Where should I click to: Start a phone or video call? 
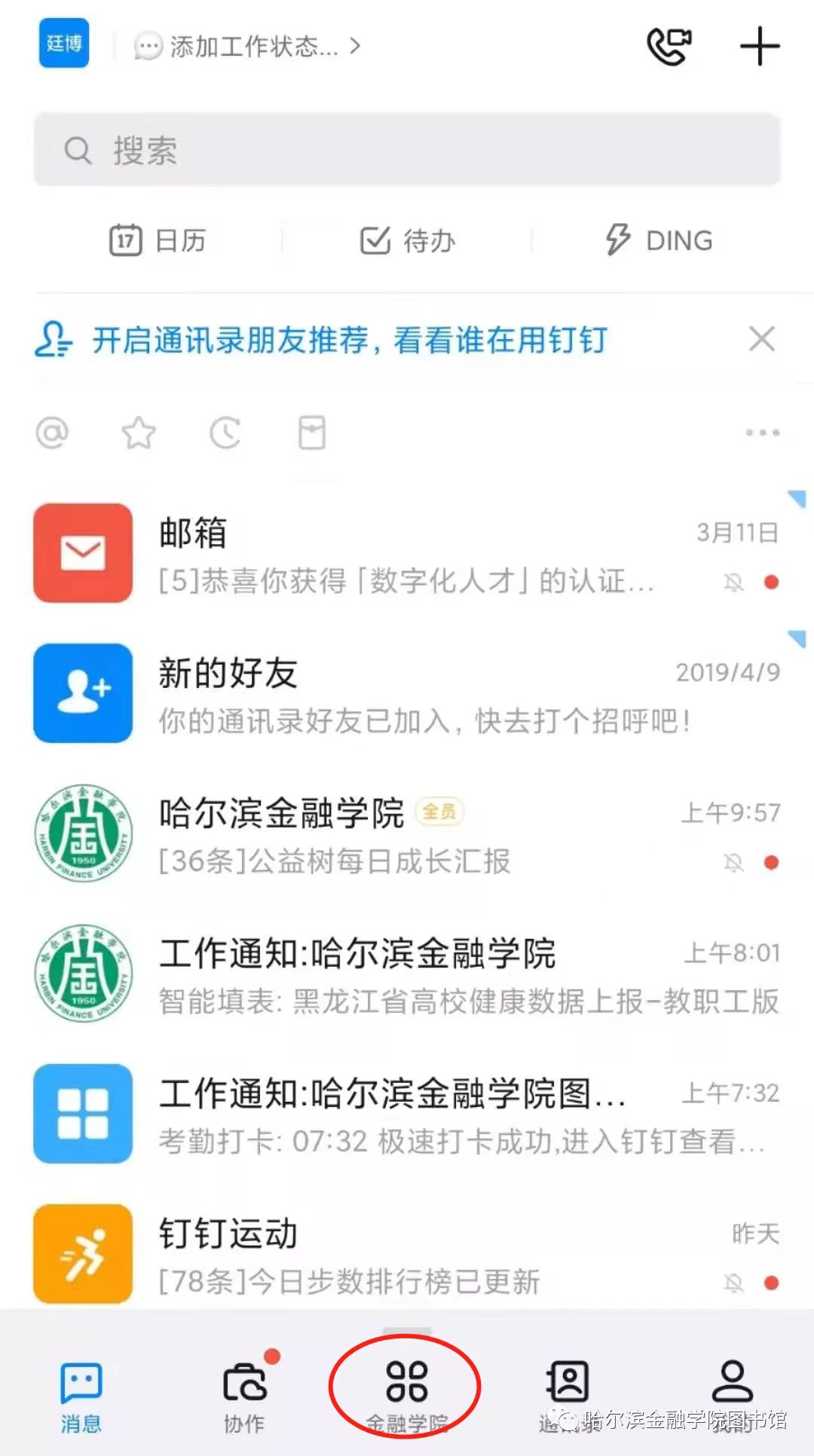(669, 47)
